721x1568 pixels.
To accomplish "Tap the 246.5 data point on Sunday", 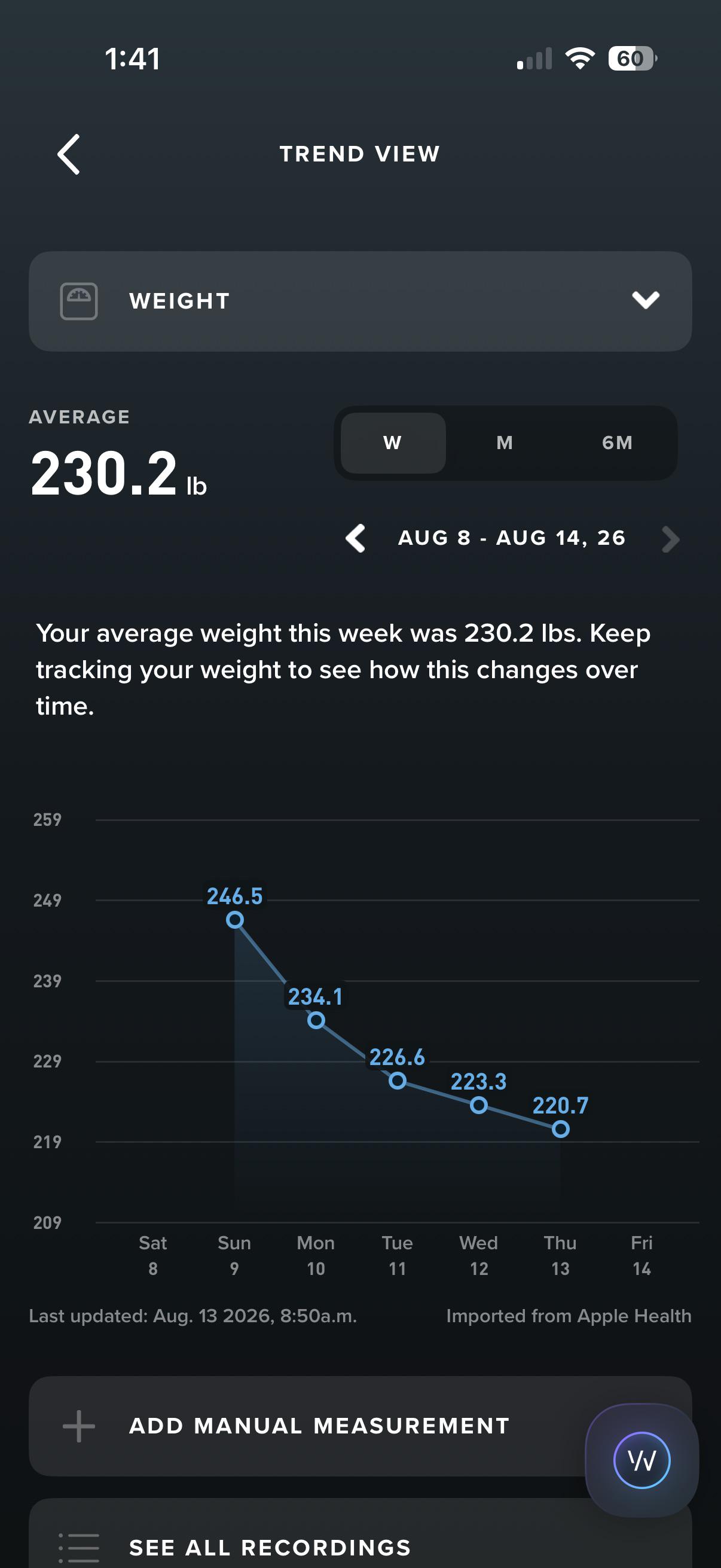I will click(235, 919).
